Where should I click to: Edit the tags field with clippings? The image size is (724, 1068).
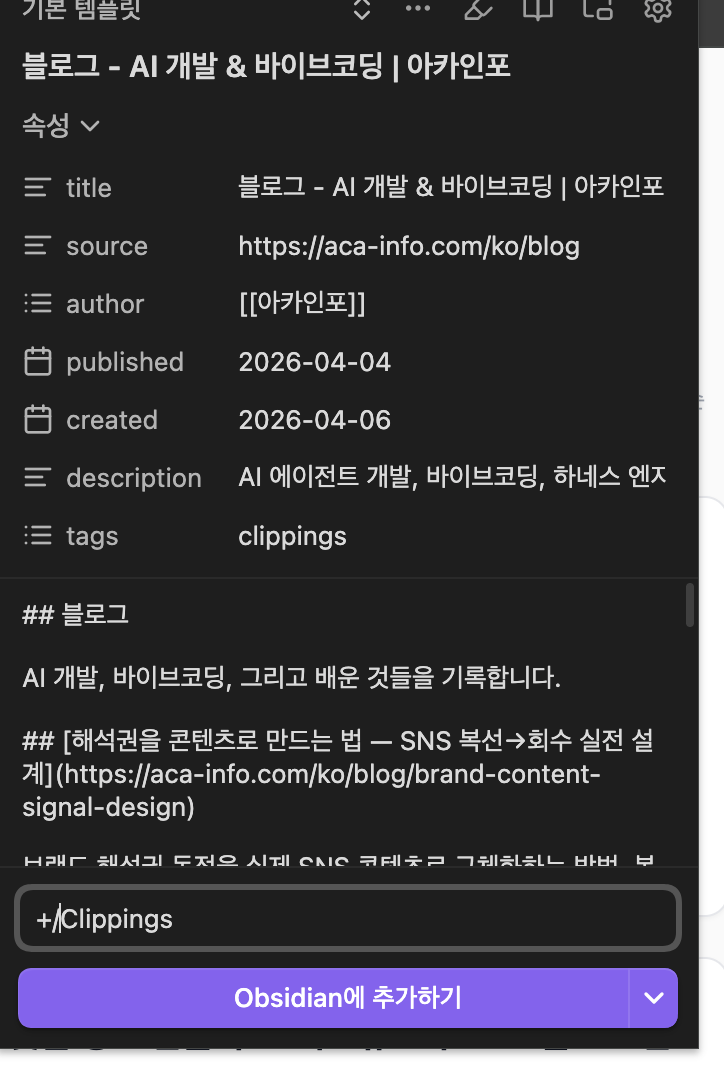coord(293,536)
